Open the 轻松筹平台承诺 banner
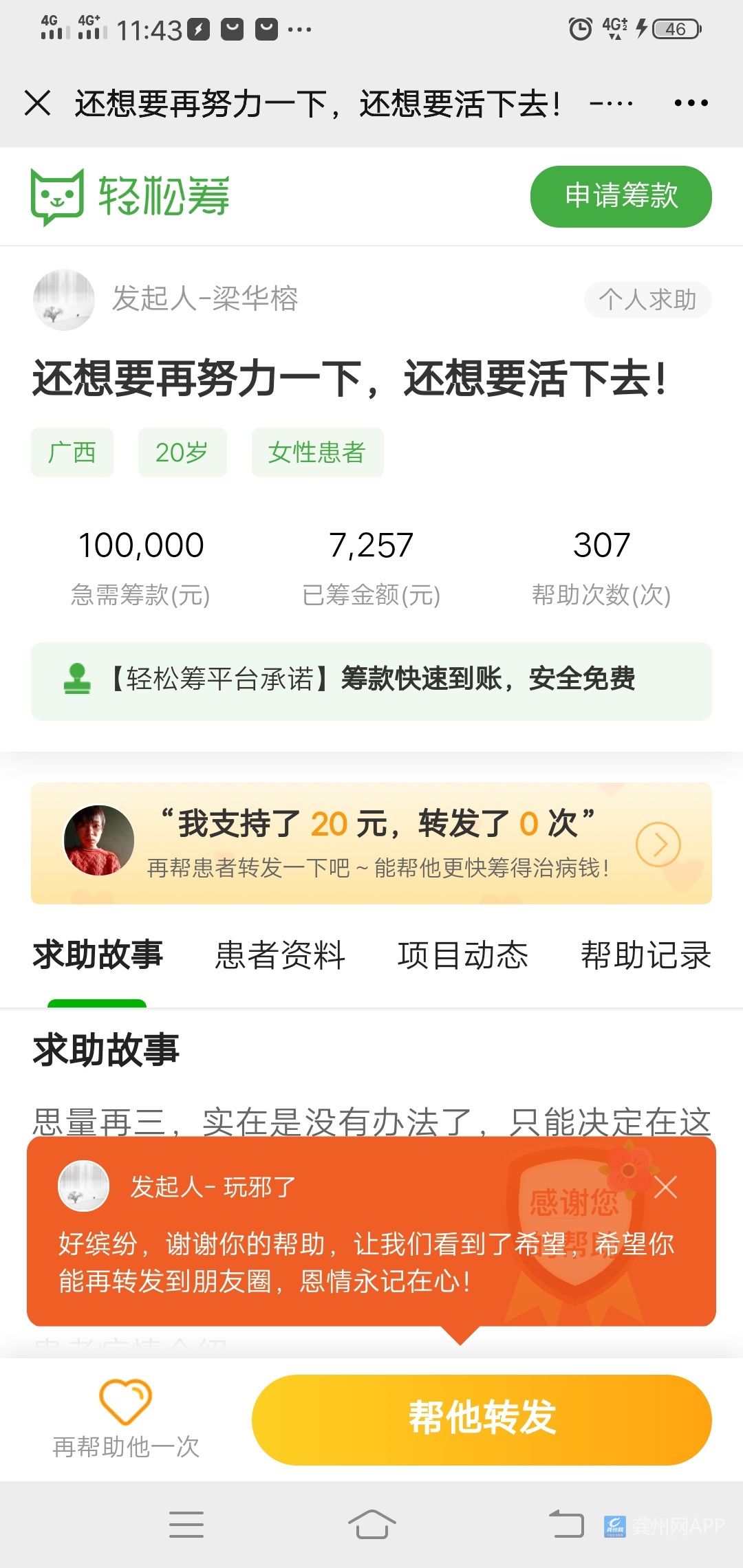Image resolution: width=743 pixels, height=1568 pixels. (371, 681)
